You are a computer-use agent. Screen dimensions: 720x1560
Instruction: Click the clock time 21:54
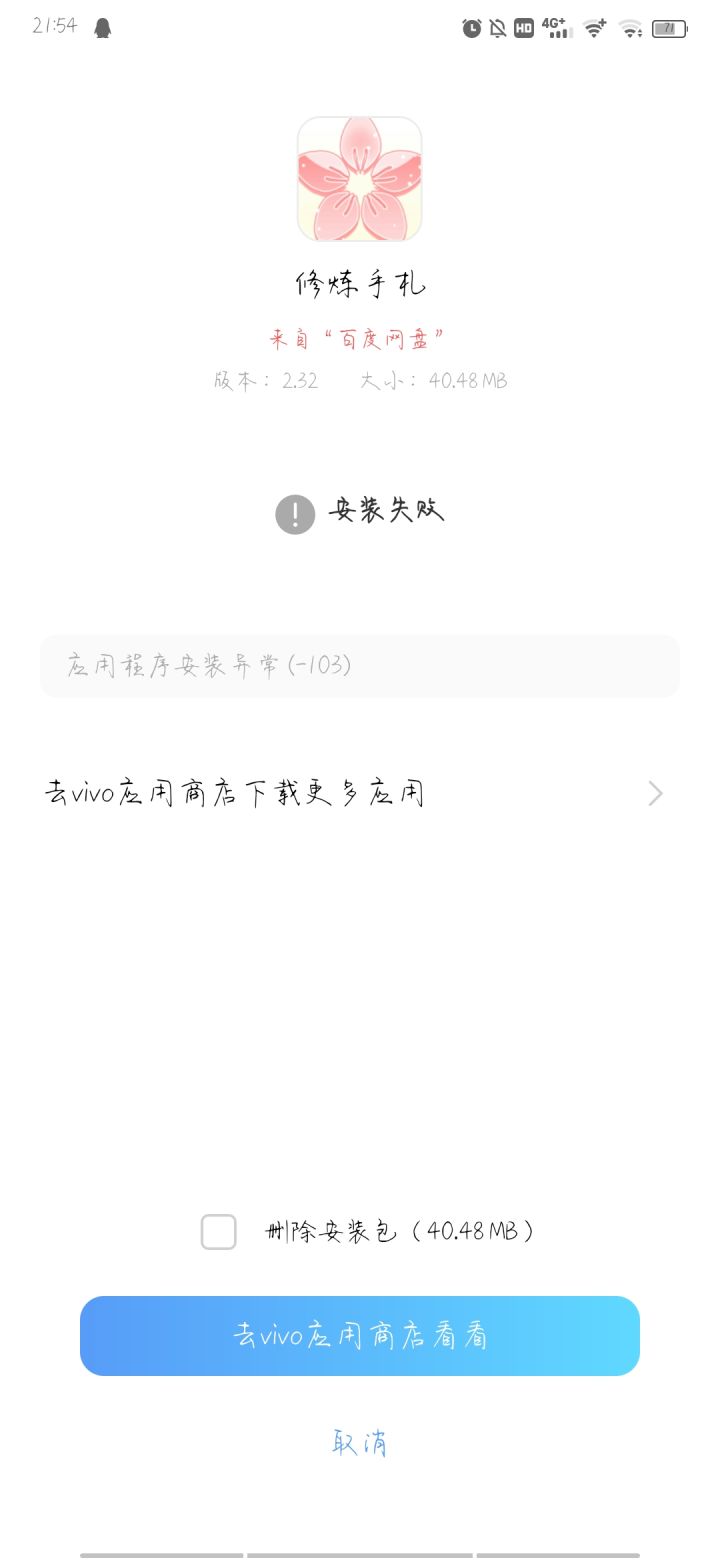coord(57,27)
